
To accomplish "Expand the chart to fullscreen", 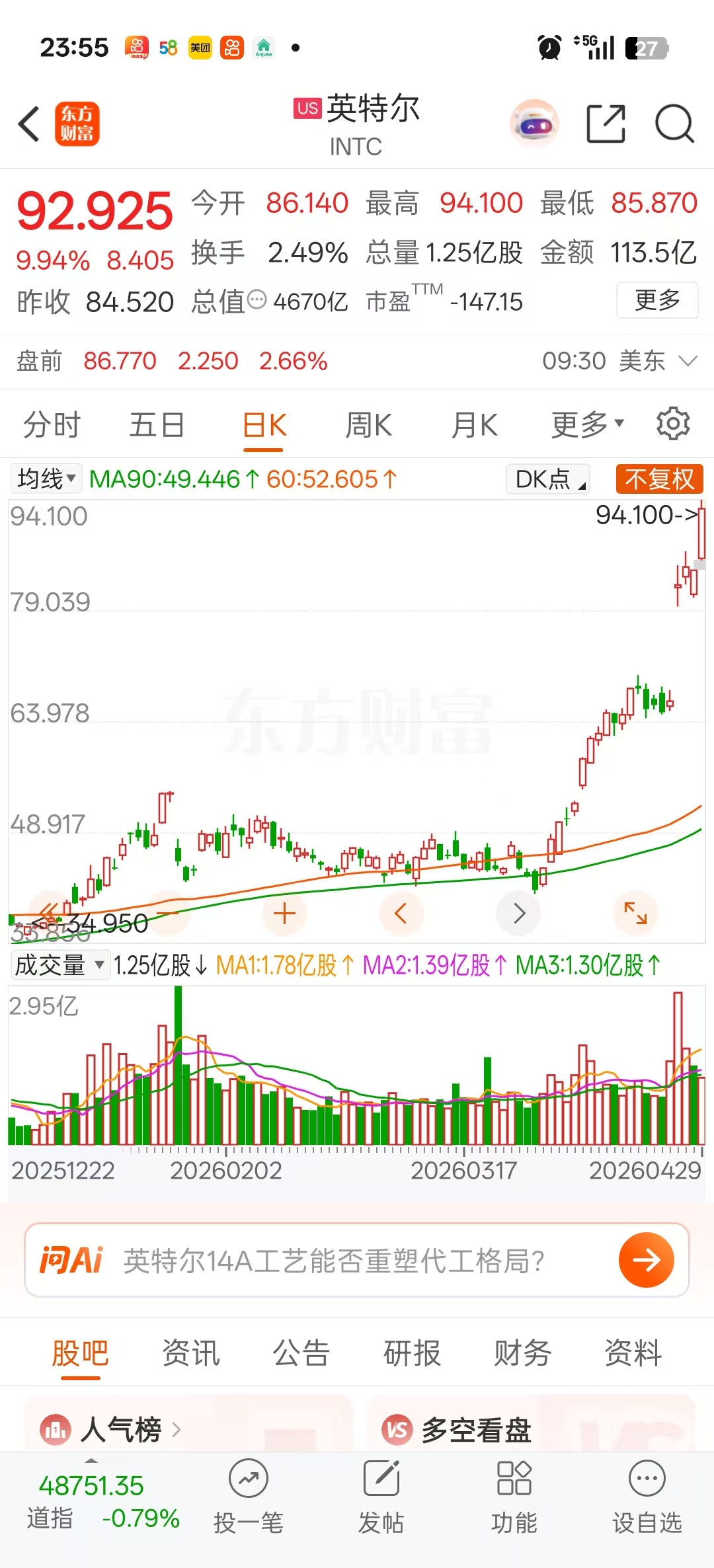I will [635, 913].
